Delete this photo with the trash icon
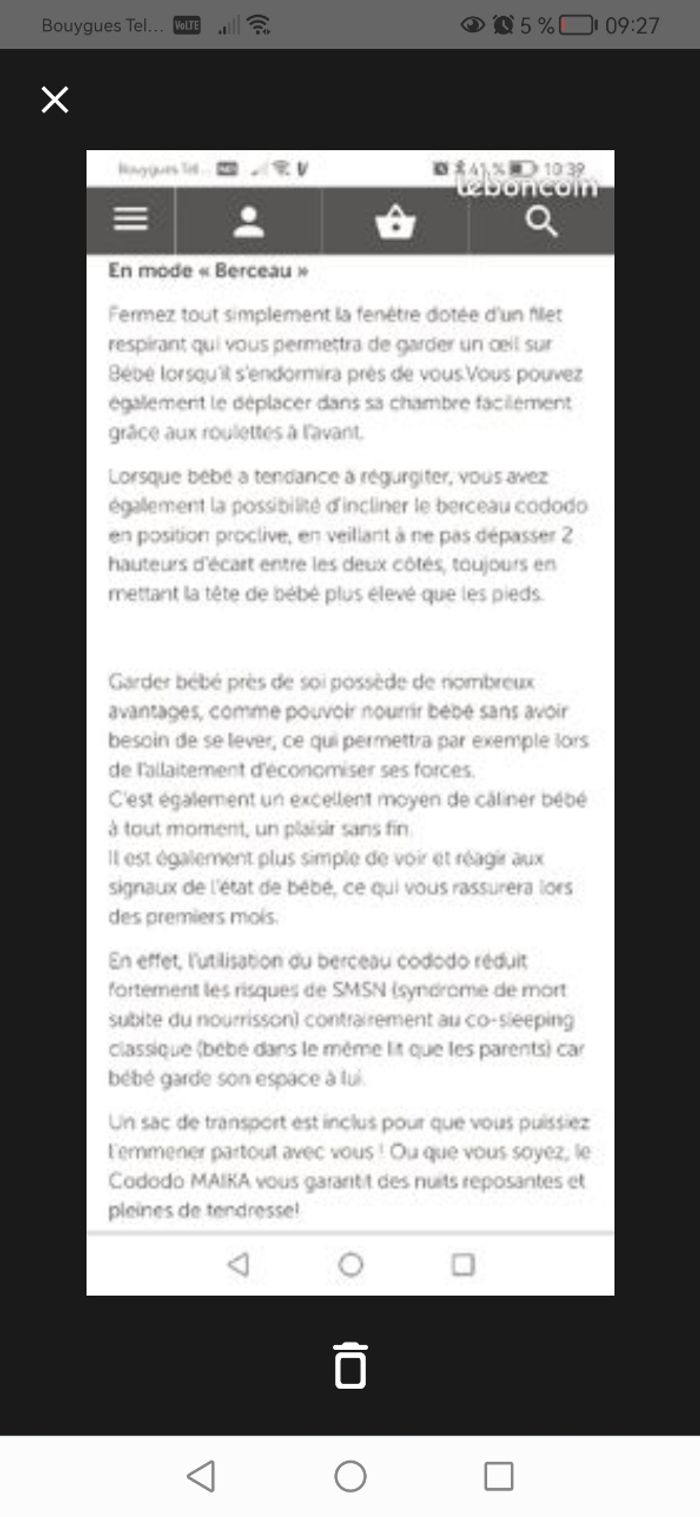Image resolution: width=700 pixels, height=1517 pixels. [350, 1365]
